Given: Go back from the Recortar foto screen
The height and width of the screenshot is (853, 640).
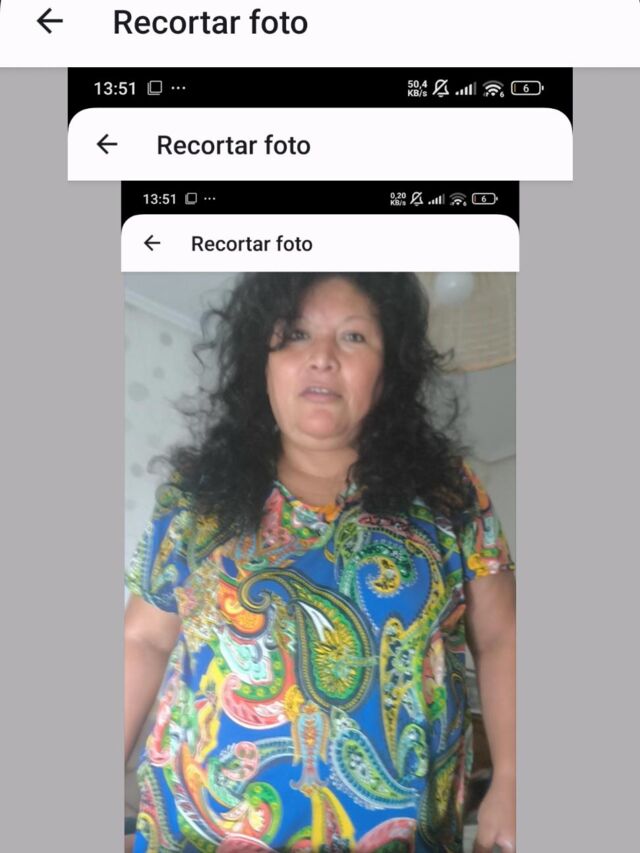Looking at the screenshot, I should [49, 22].
